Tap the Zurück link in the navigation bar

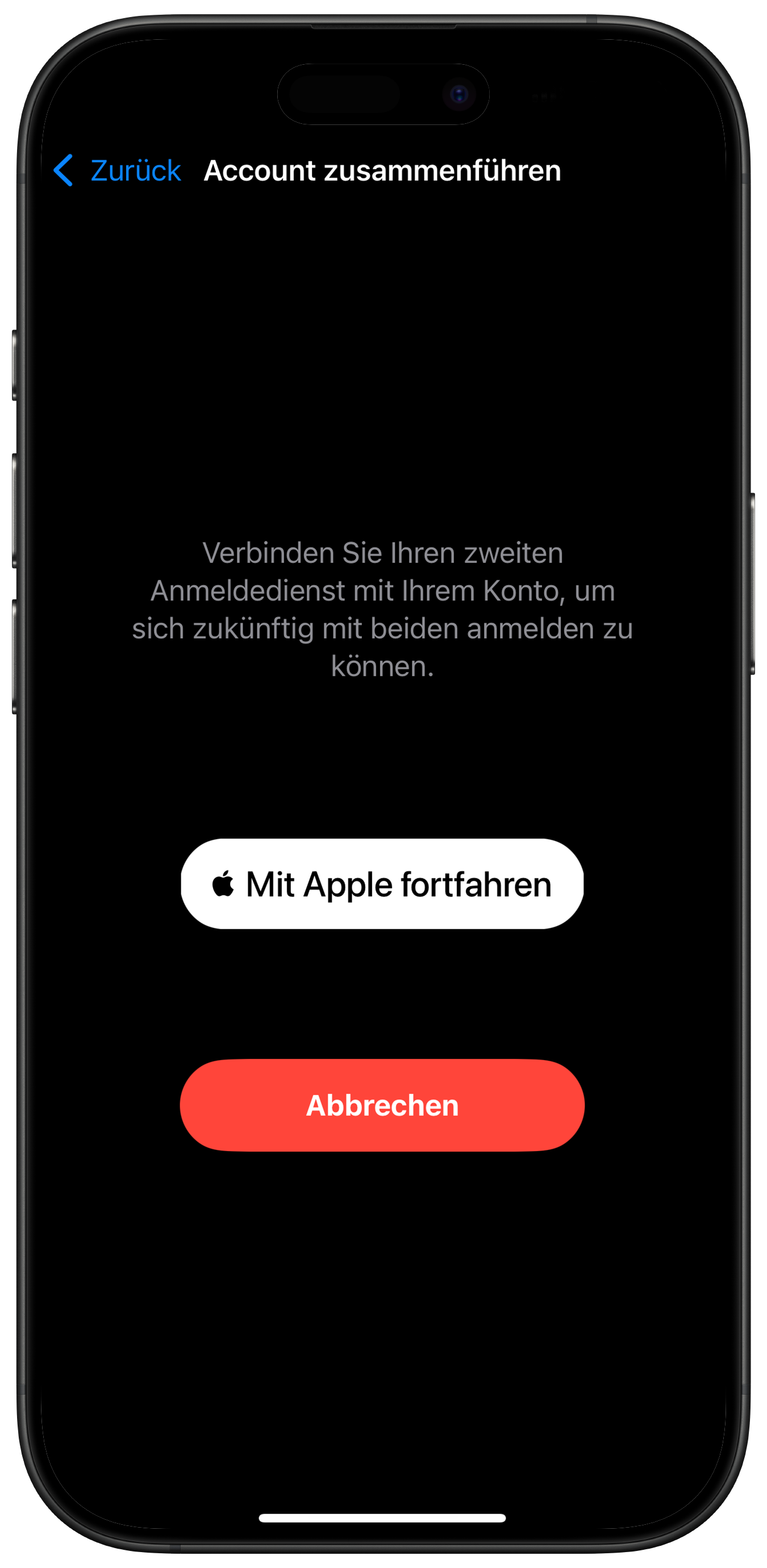(135, 170)
